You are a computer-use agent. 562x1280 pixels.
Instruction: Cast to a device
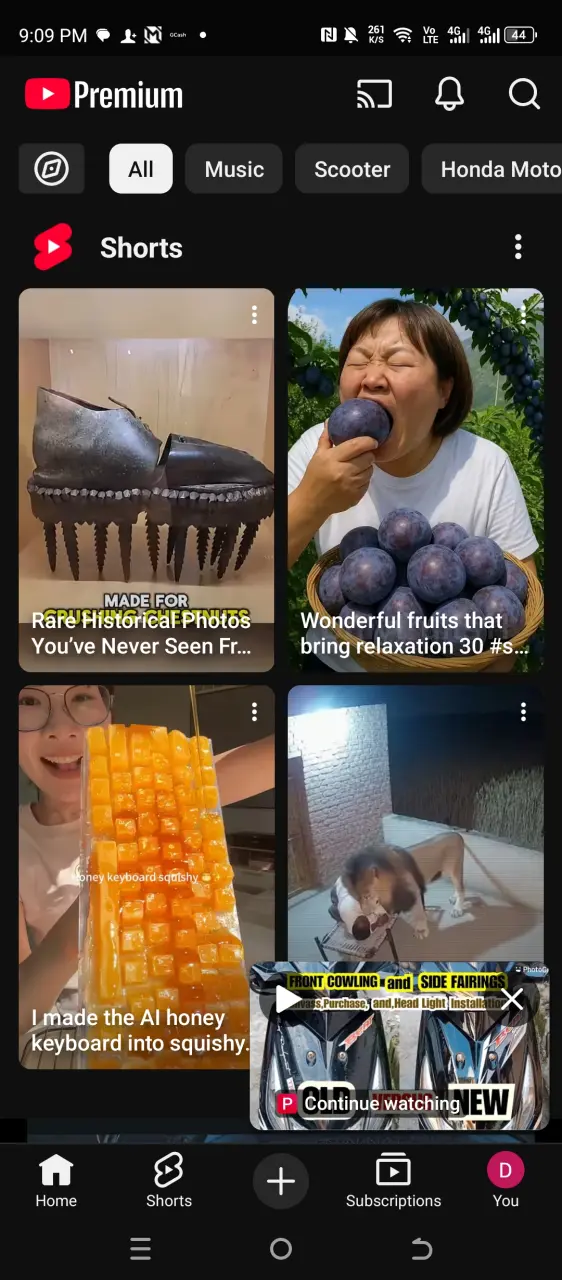click(x=374, y=94)
